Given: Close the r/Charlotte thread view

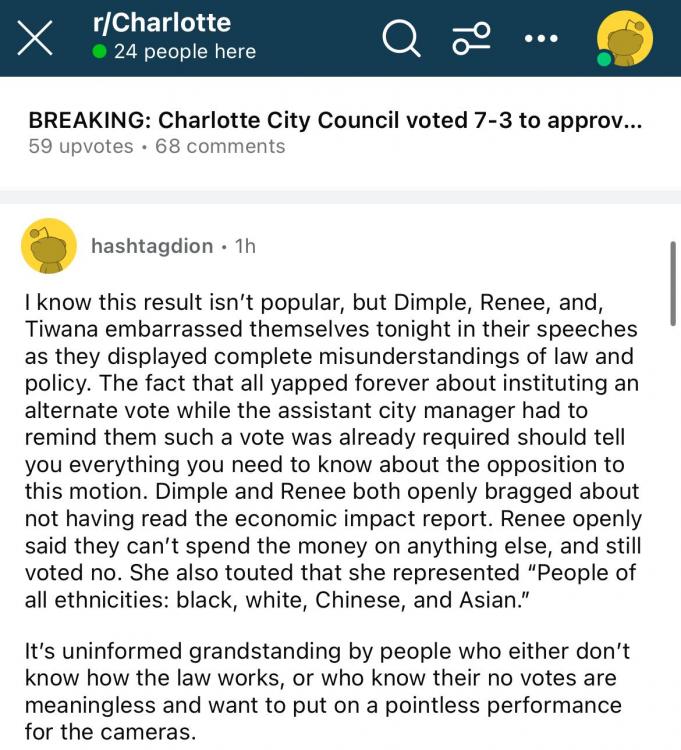Looking at the screenshot, I should (x=36, y=39).
